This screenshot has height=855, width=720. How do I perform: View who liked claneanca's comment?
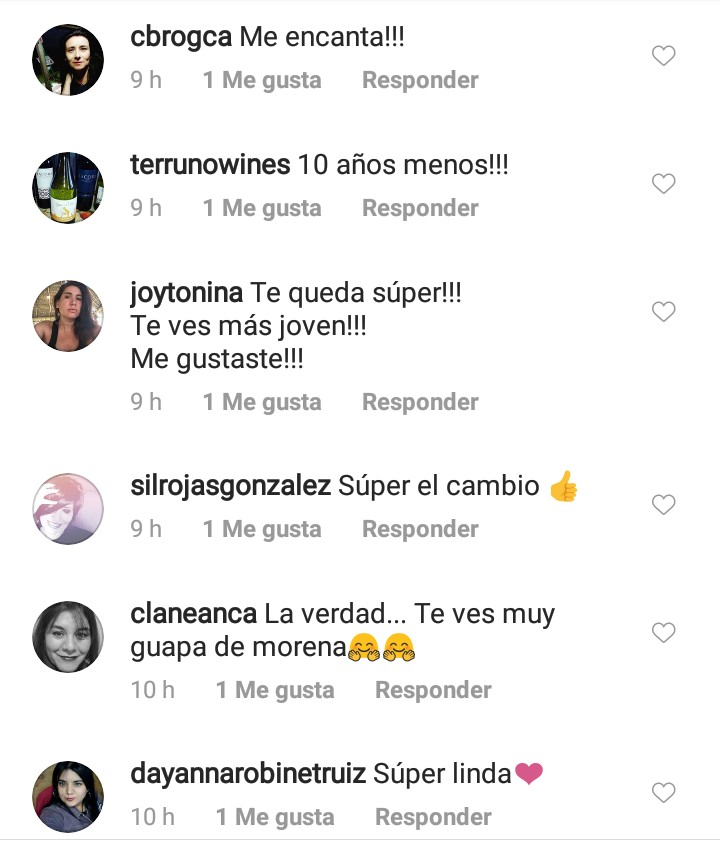pos(275,690)
